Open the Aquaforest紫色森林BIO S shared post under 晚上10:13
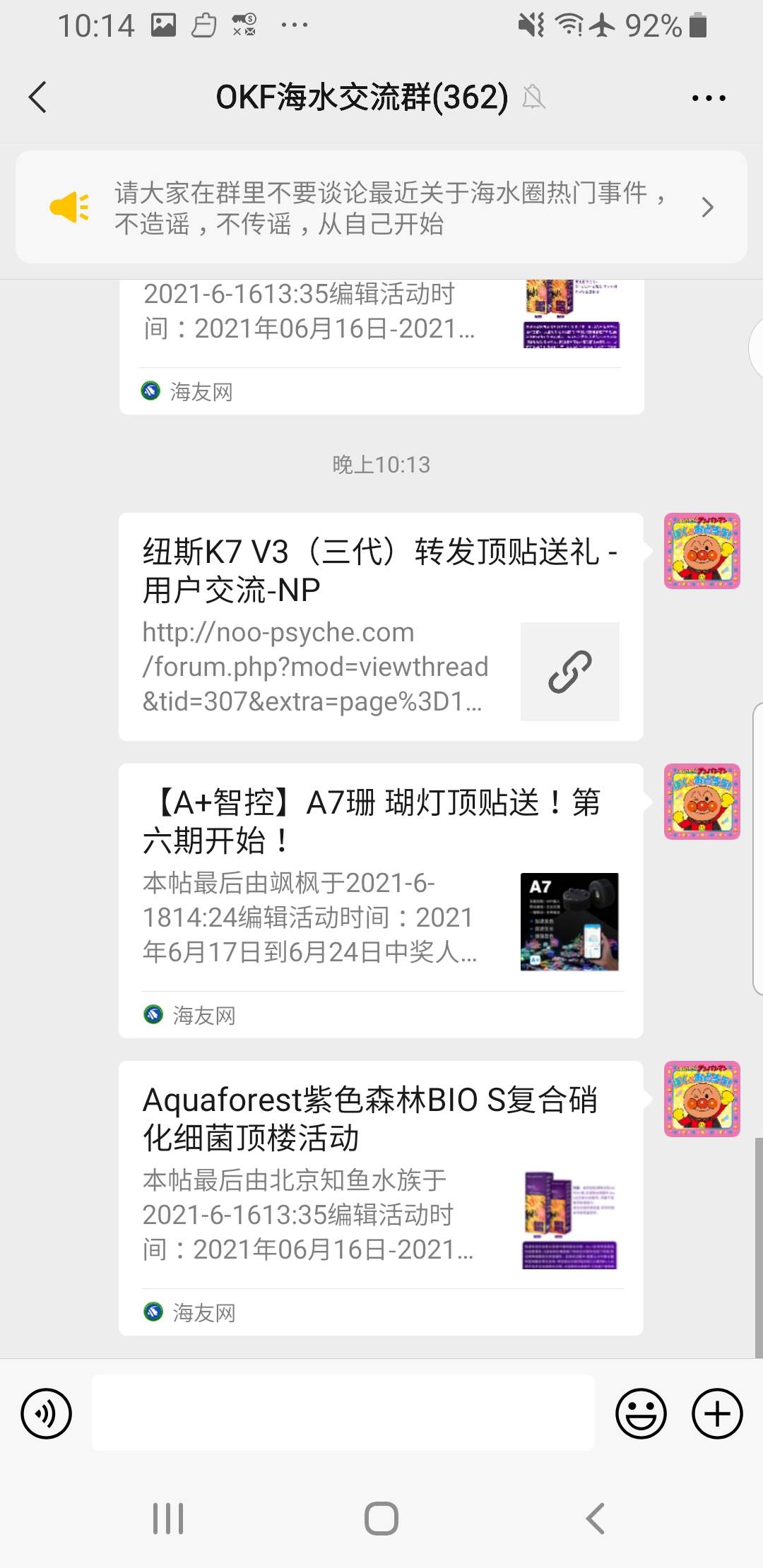The image size is (763, 1568). (380, 1197)
